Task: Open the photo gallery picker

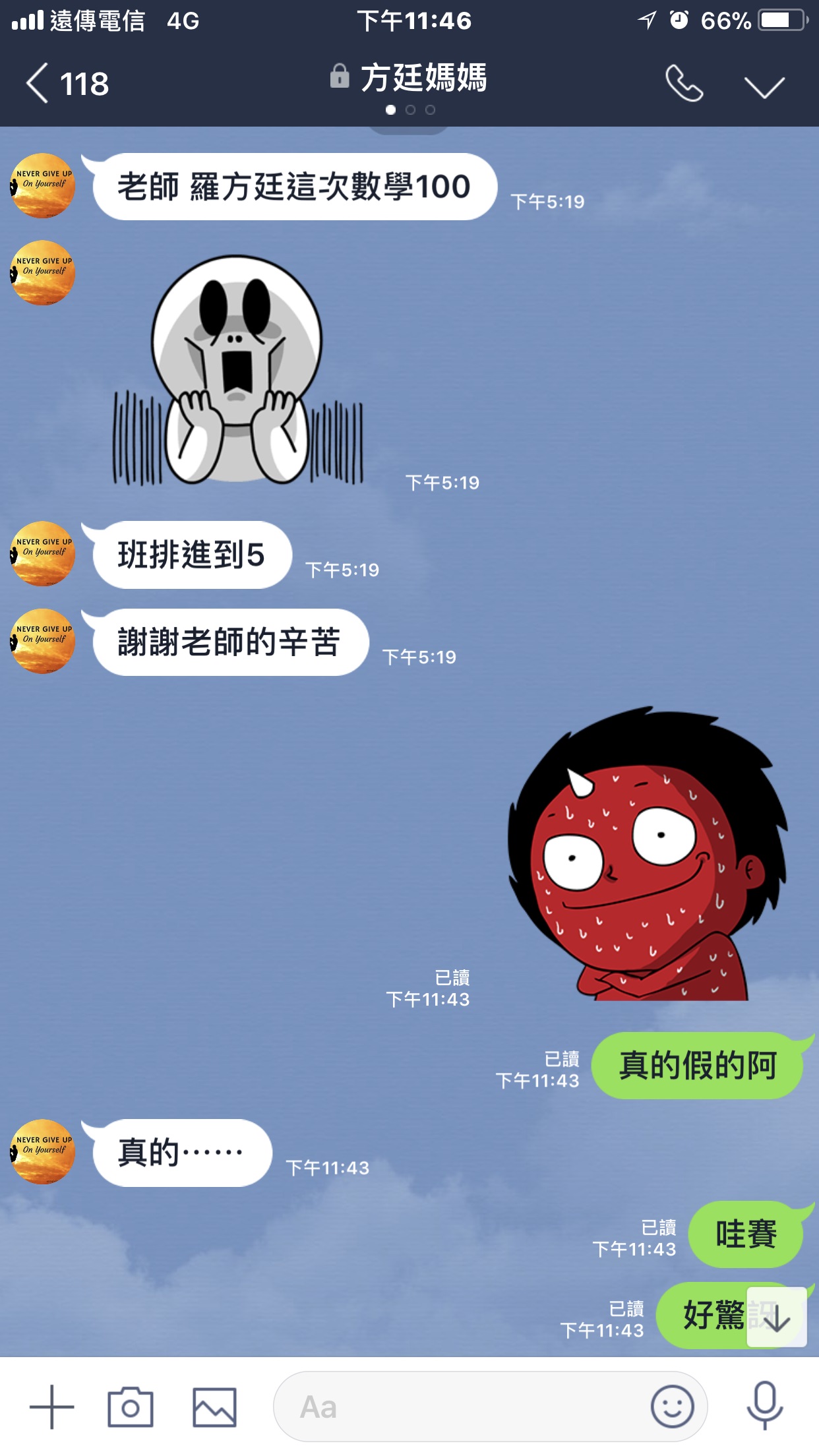Action: click(214, 1407)
